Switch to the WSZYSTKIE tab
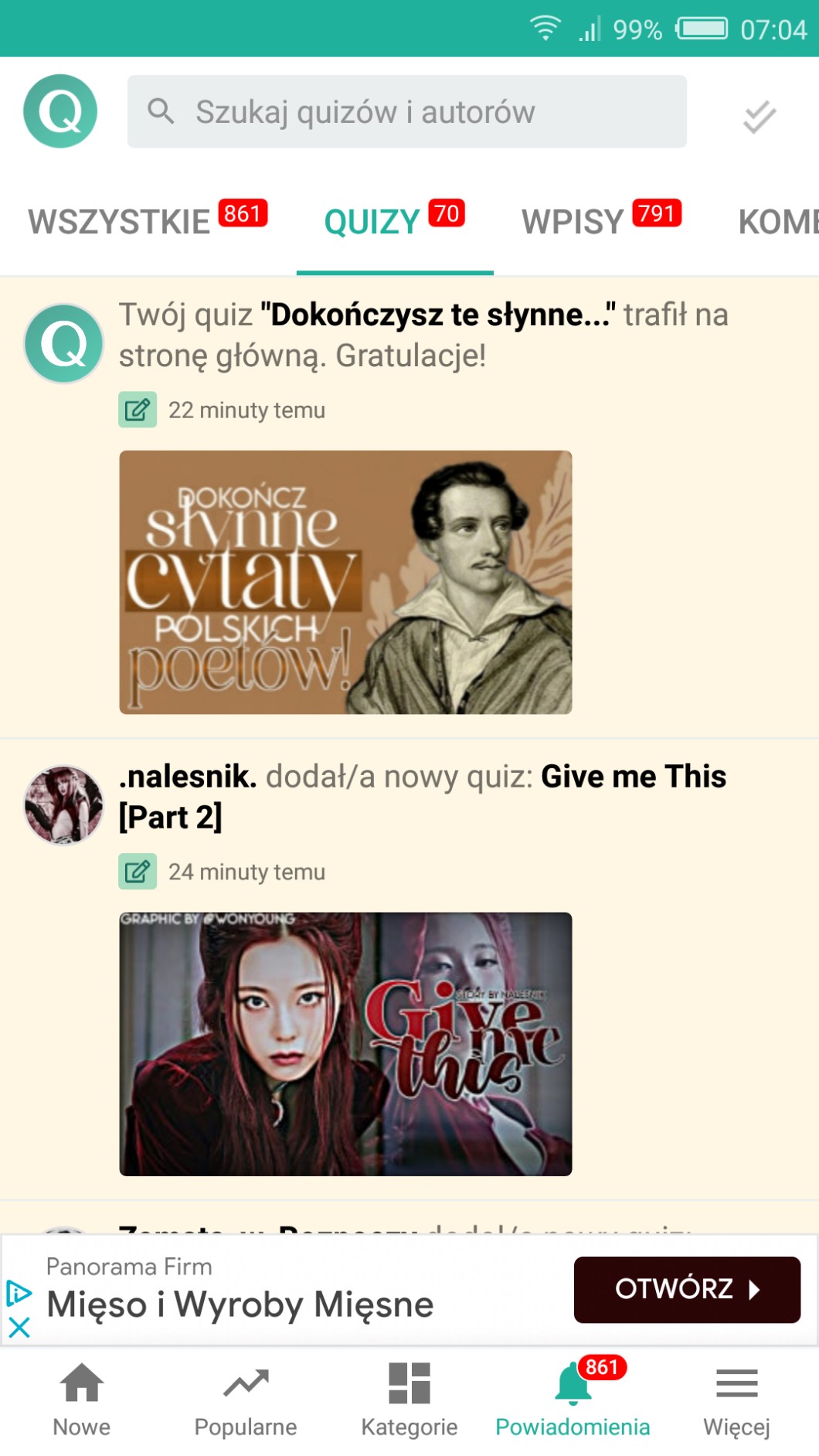This screenshot has width=819, height=1456. 147,222
